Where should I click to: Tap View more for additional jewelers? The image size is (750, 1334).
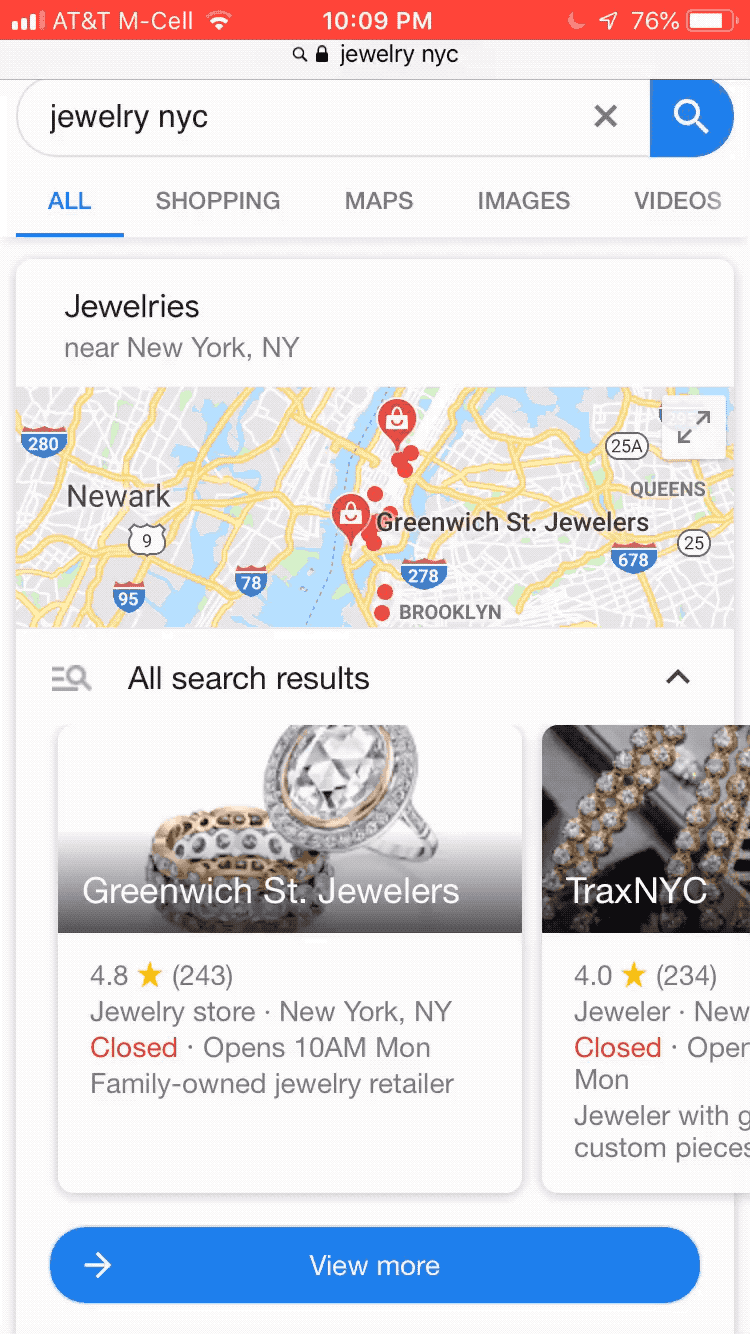coord(375,1265)
